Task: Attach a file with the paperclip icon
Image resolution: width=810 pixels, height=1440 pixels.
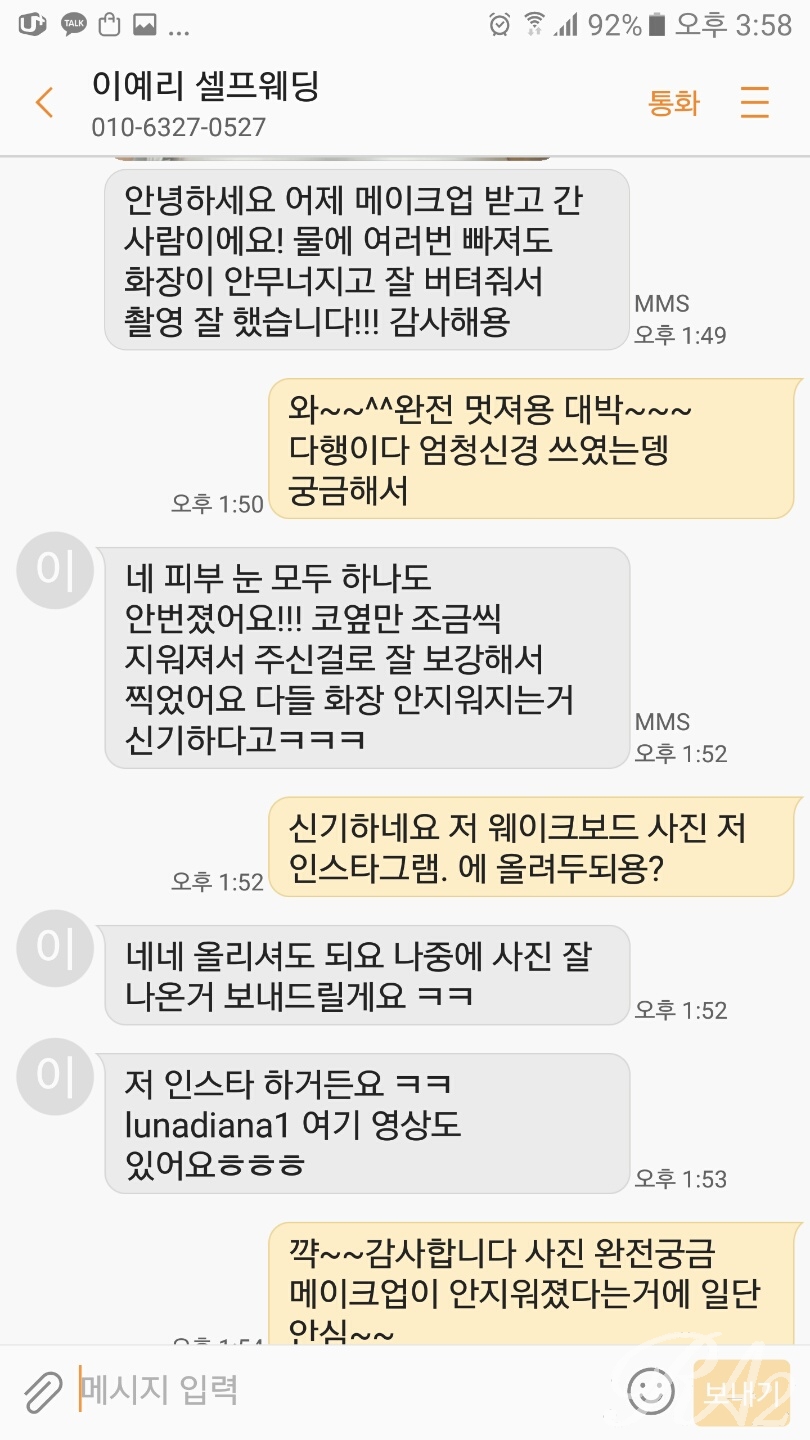Action: (42, 1390)
